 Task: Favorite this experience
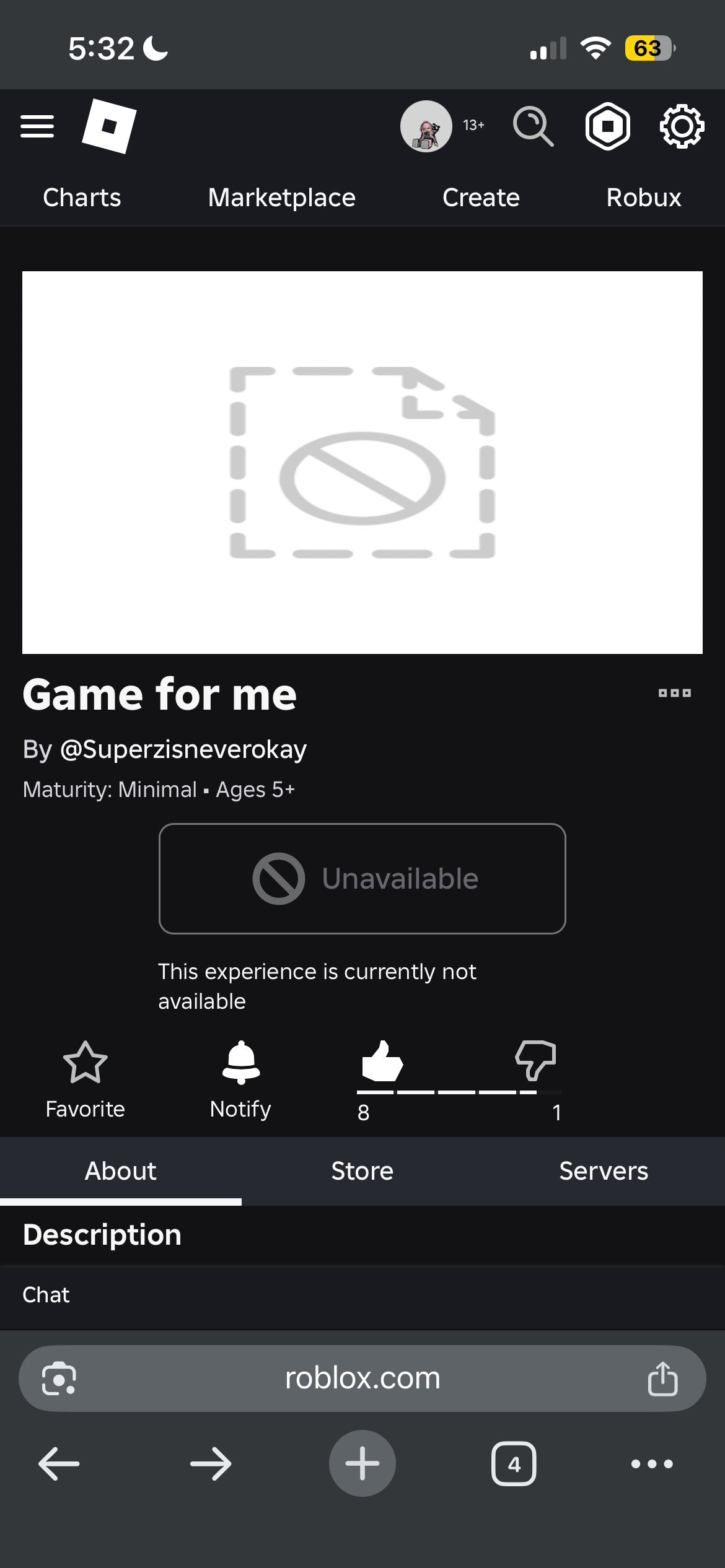click(x=86, y=1078)
